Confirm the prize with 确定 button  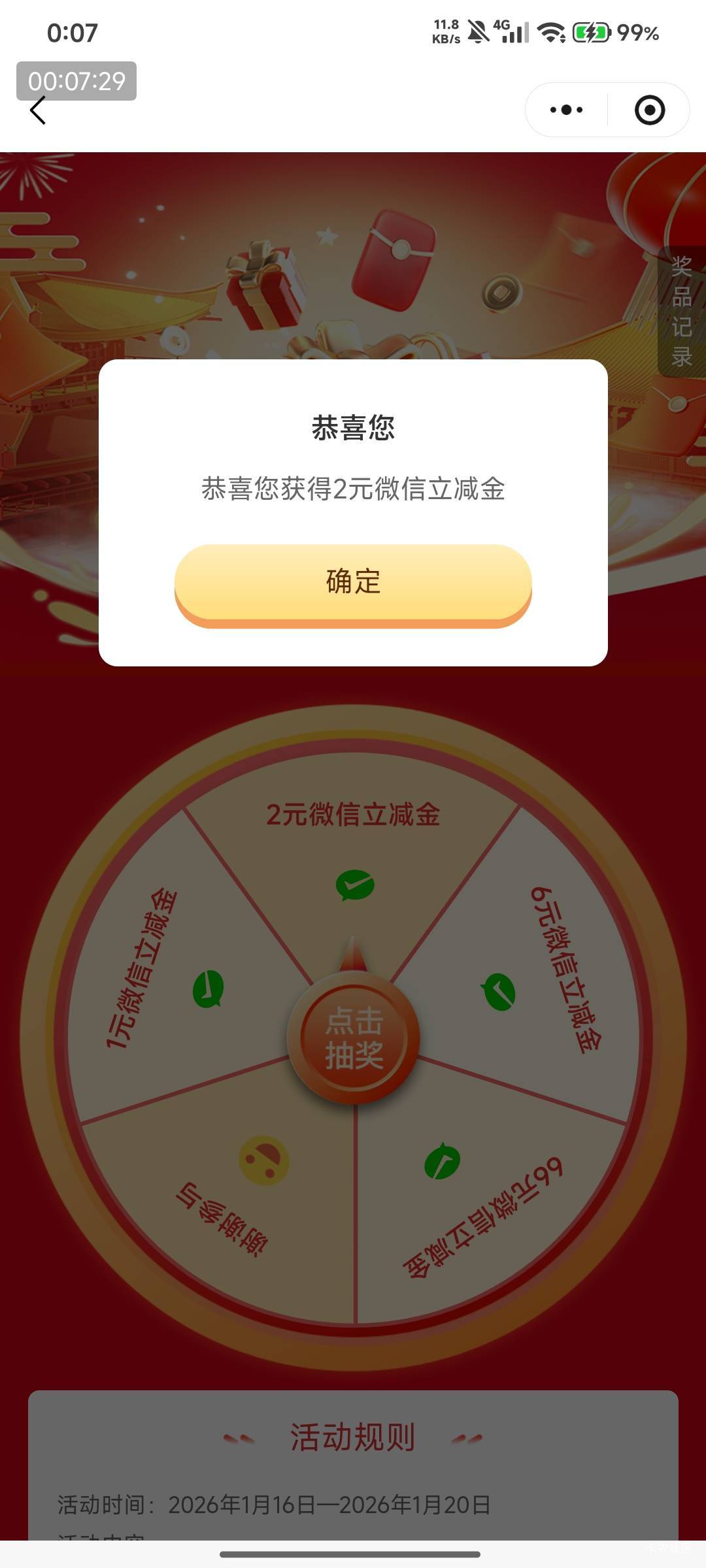click(353, 583)
